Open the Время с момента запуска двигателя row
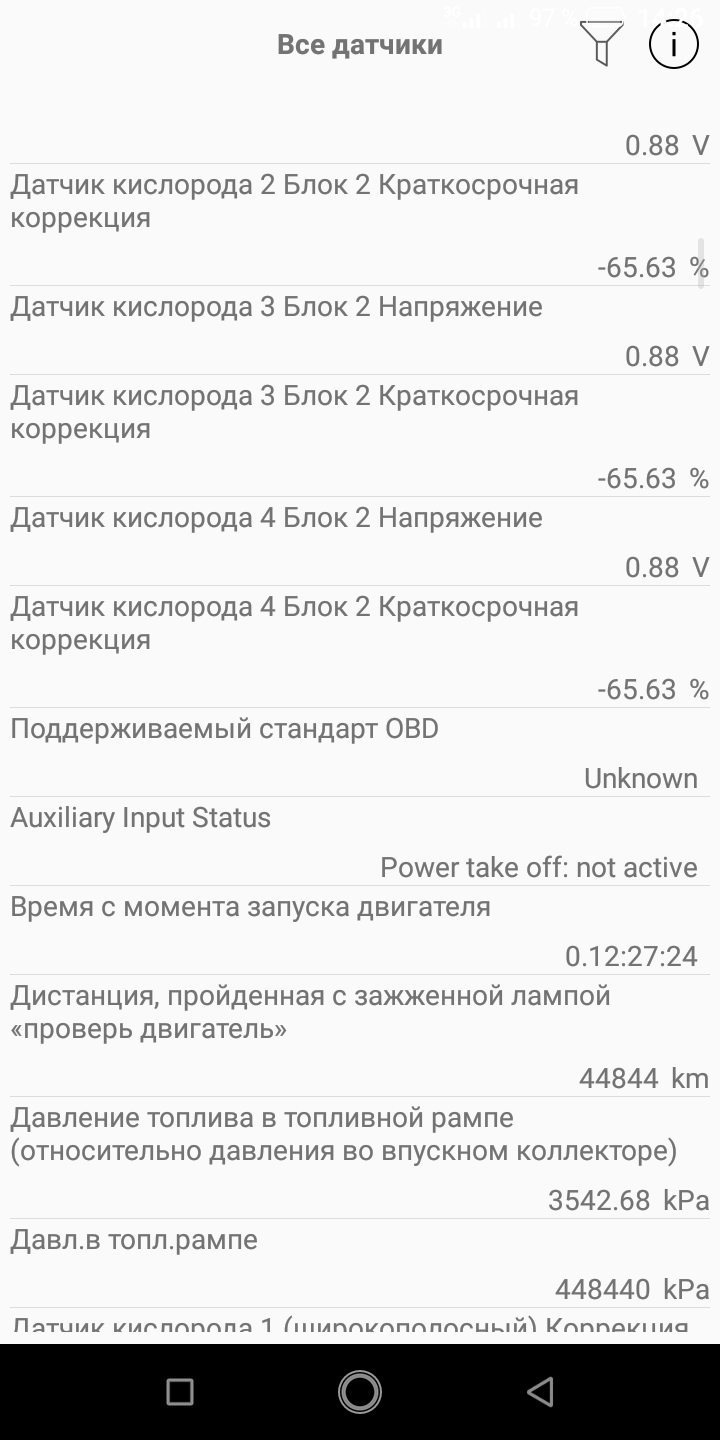Screen dimensions: 720x1440 [360, 931]
